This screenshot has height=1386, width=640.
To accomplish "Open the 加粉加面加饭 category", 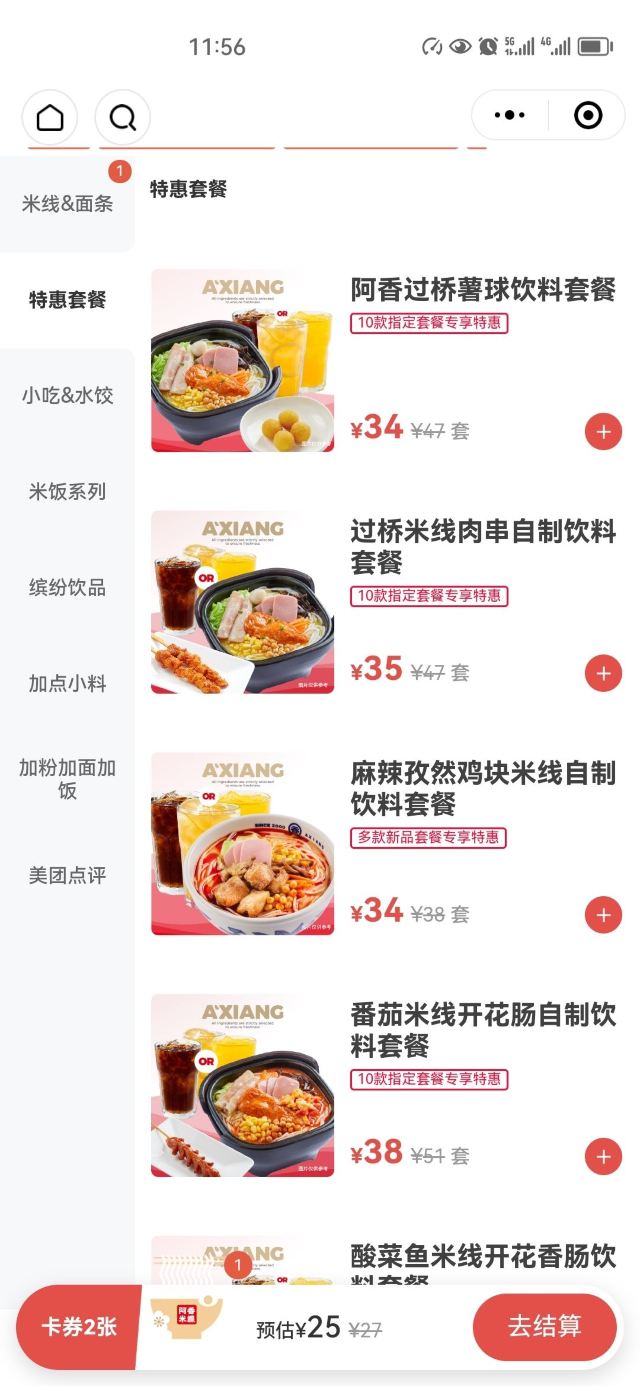I will (67, 779).
